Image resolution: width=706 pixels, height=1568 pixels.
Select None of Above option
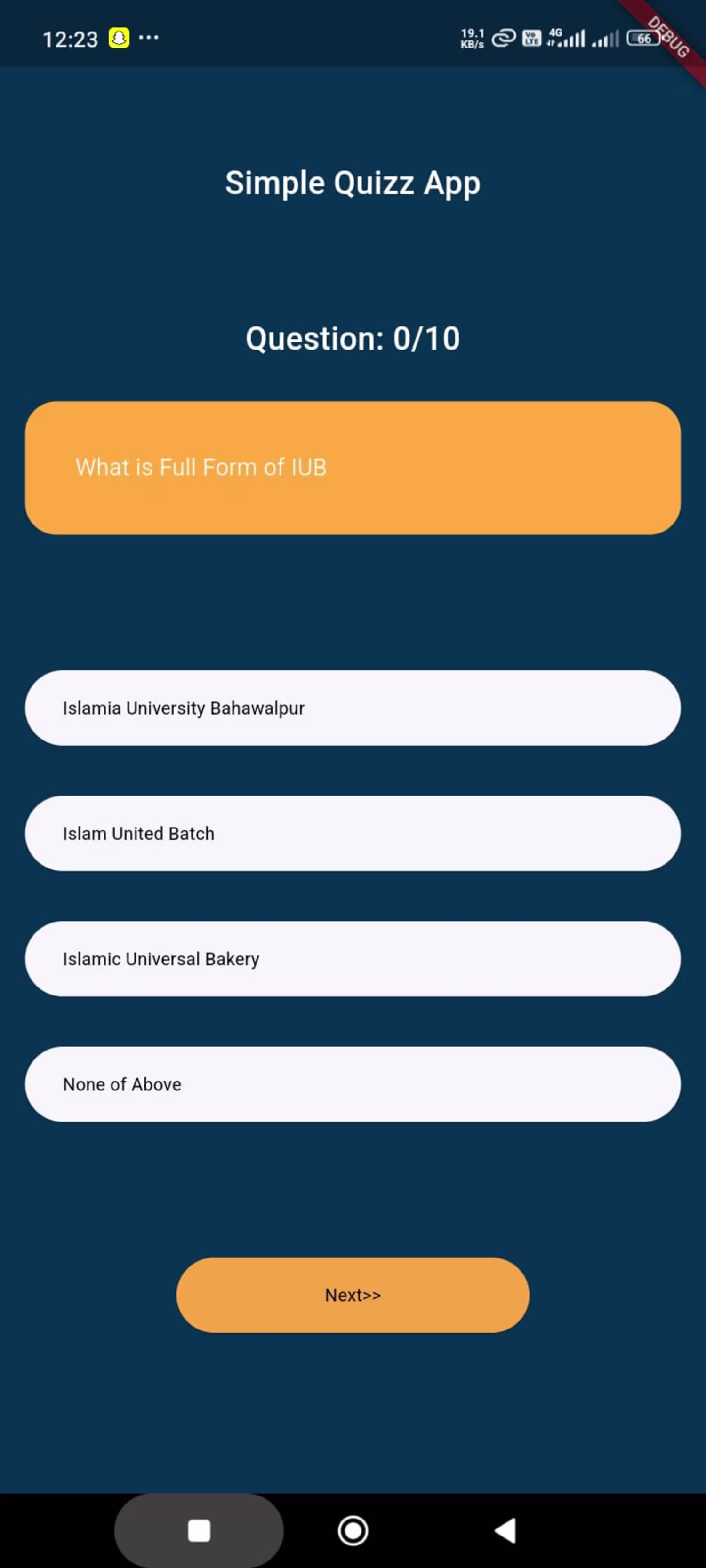point(352,1084)
